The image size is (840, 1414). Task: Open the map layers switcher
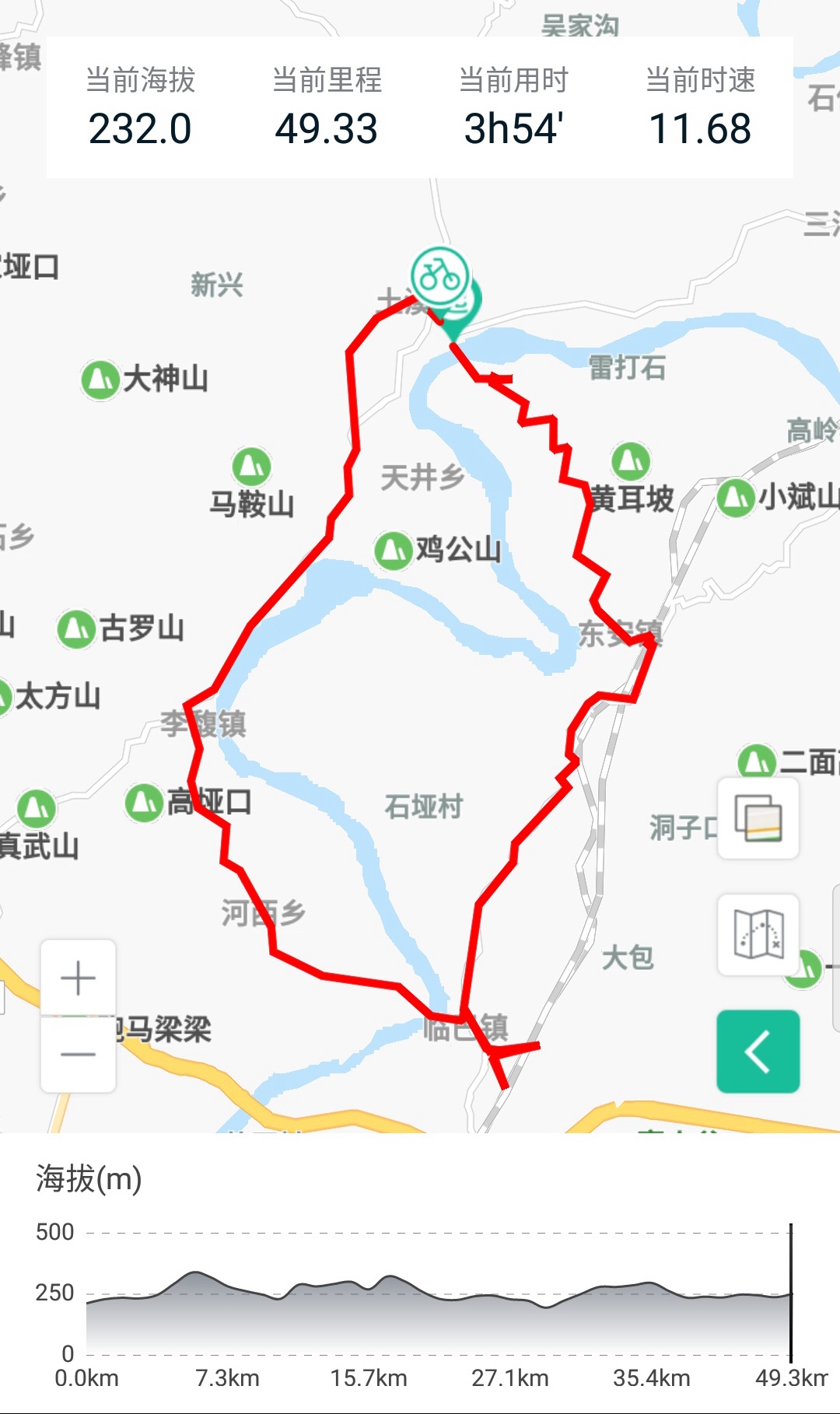click(758, 818)
